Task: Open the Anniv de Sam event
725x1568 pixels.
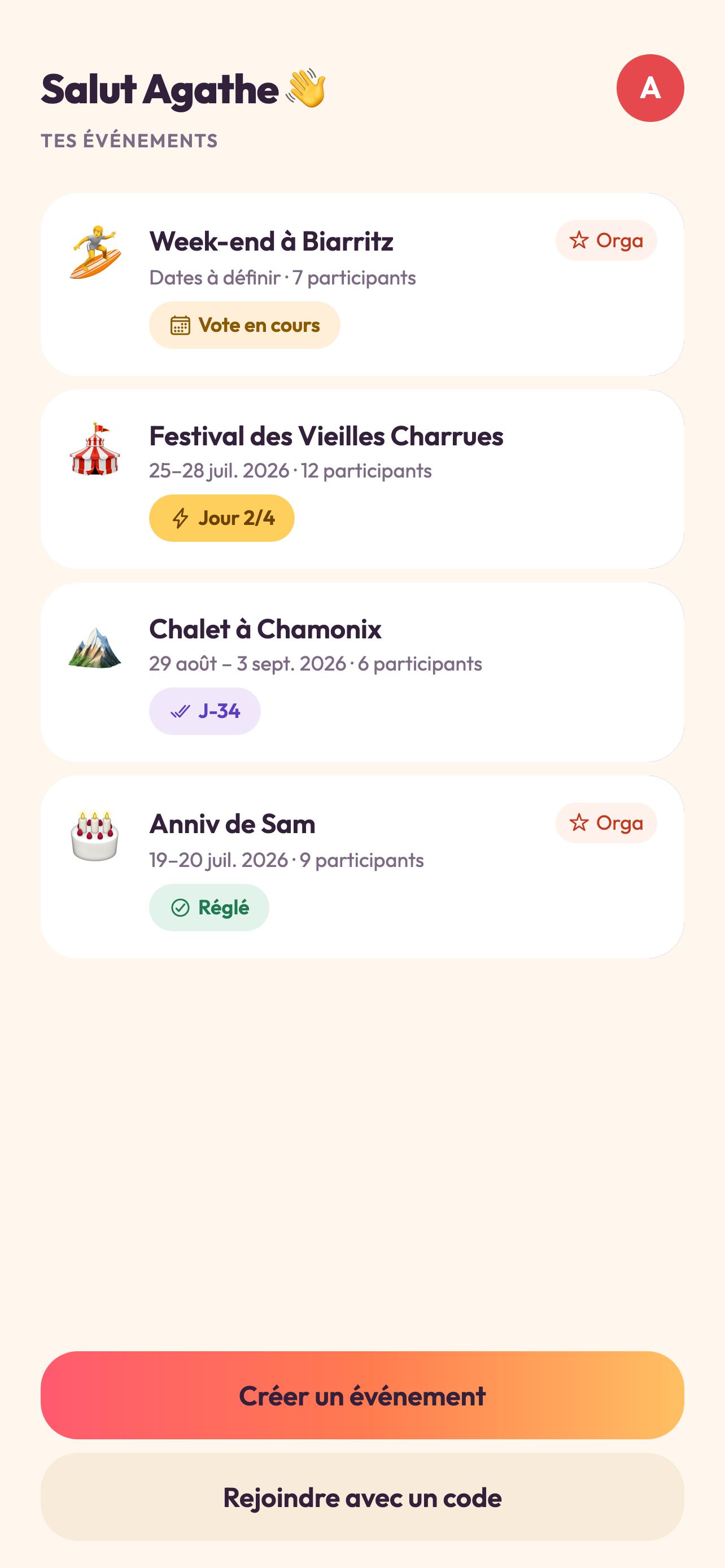Action: click(362, 867)
